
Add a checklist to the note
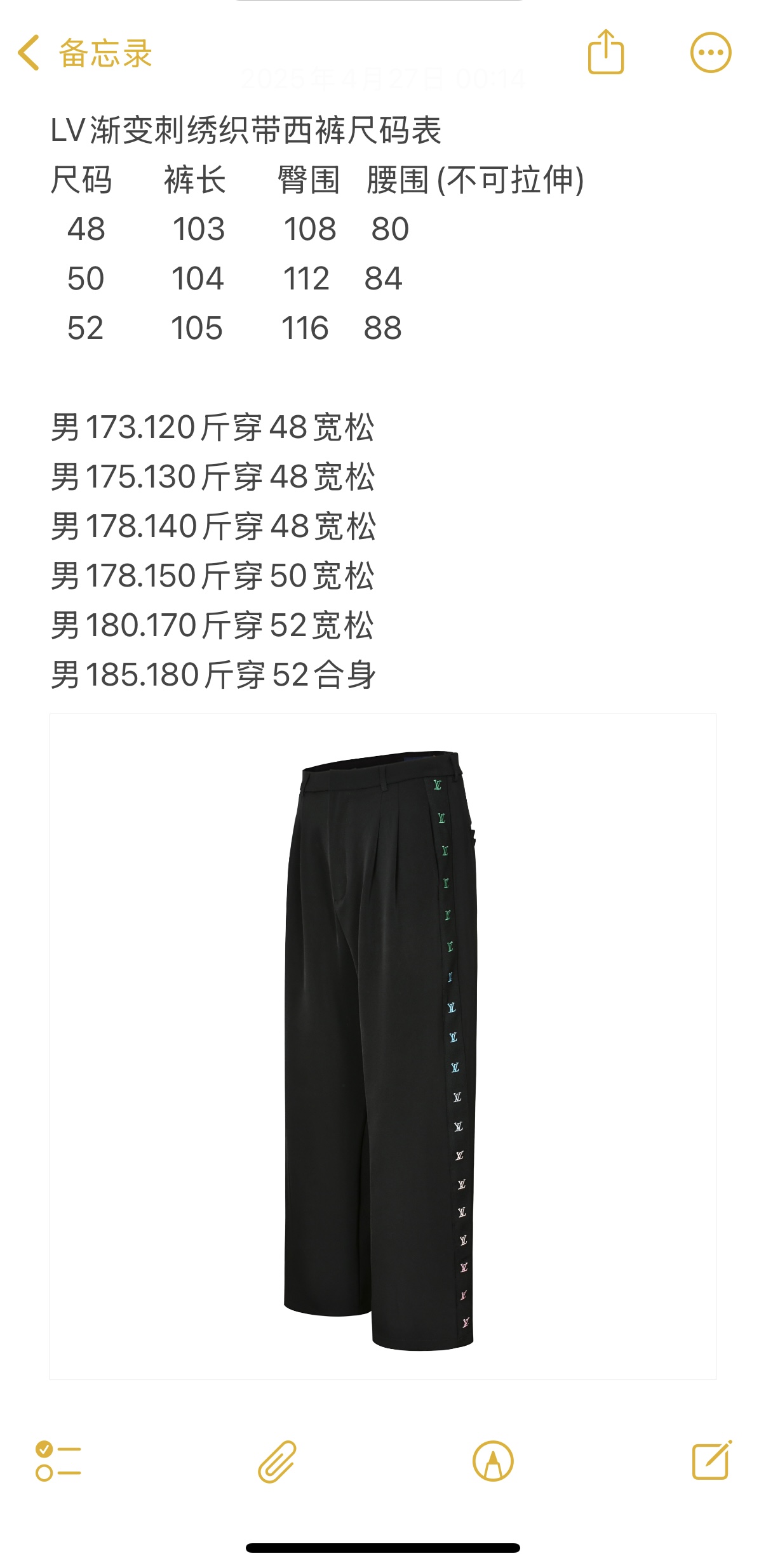[x=58, y=1461]
